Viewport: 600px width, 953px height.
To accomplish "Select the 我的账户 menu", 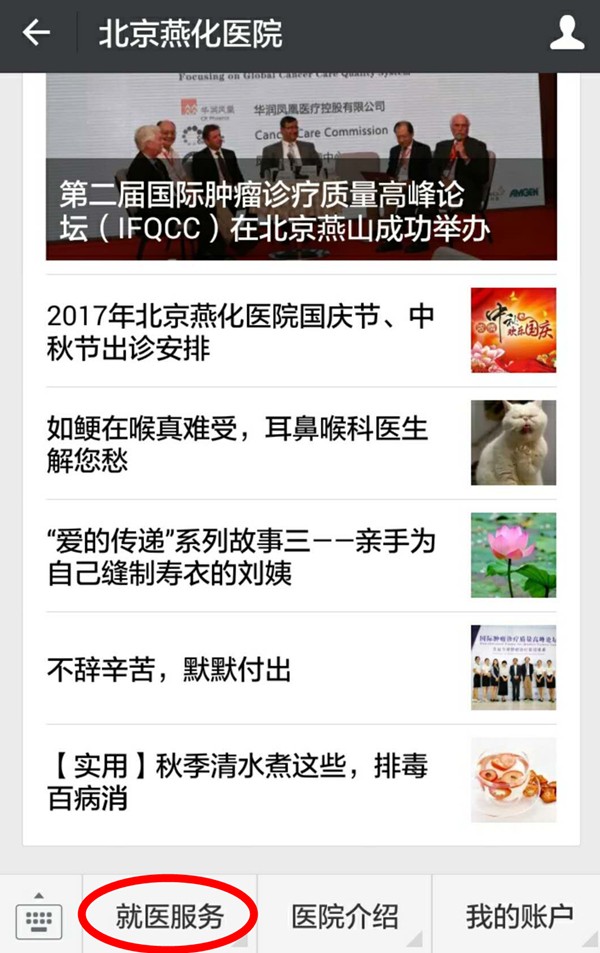I will [518, 915].
